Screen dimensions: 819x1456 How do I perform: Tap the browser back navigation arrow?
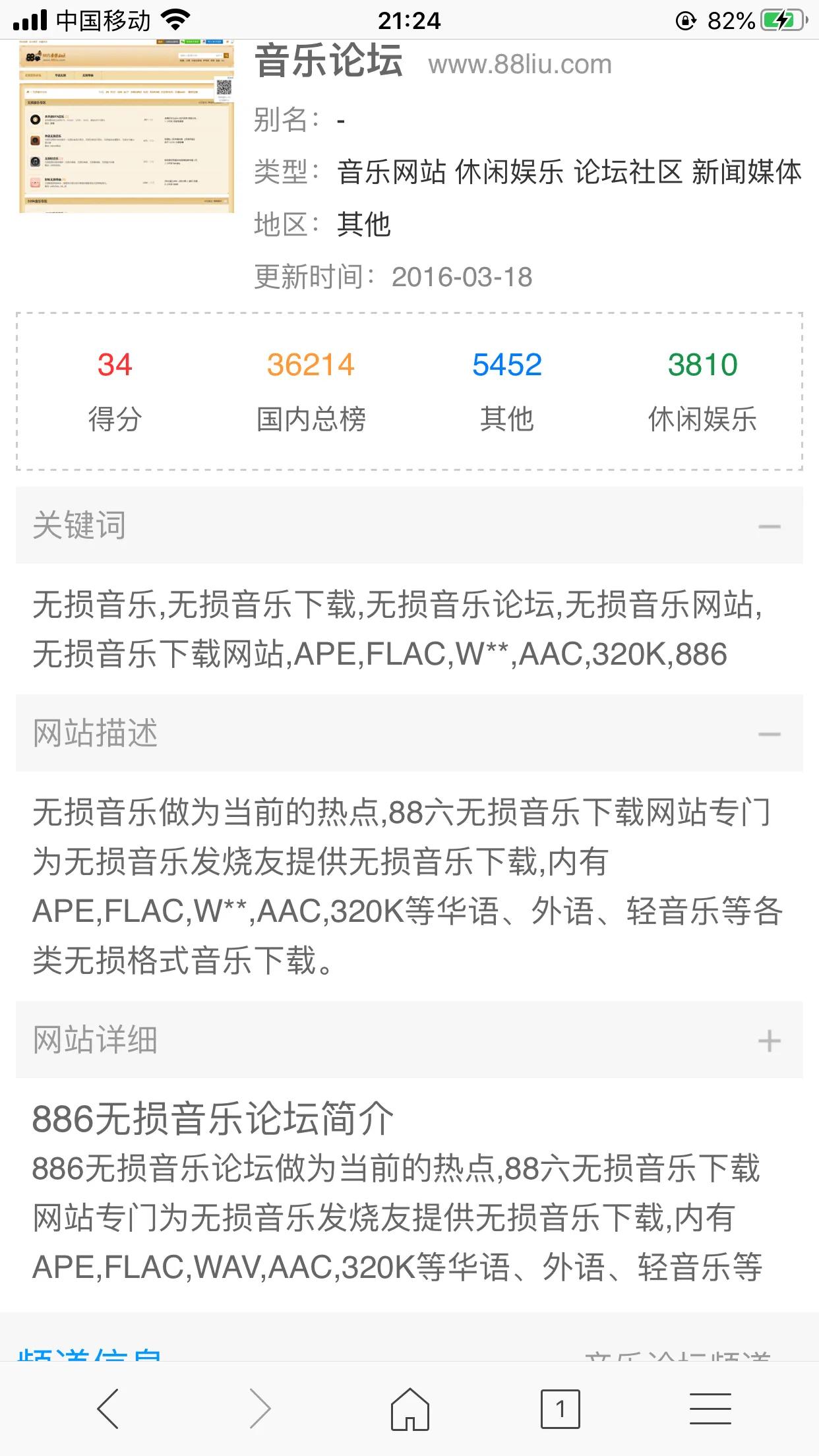pos(109,1408)
